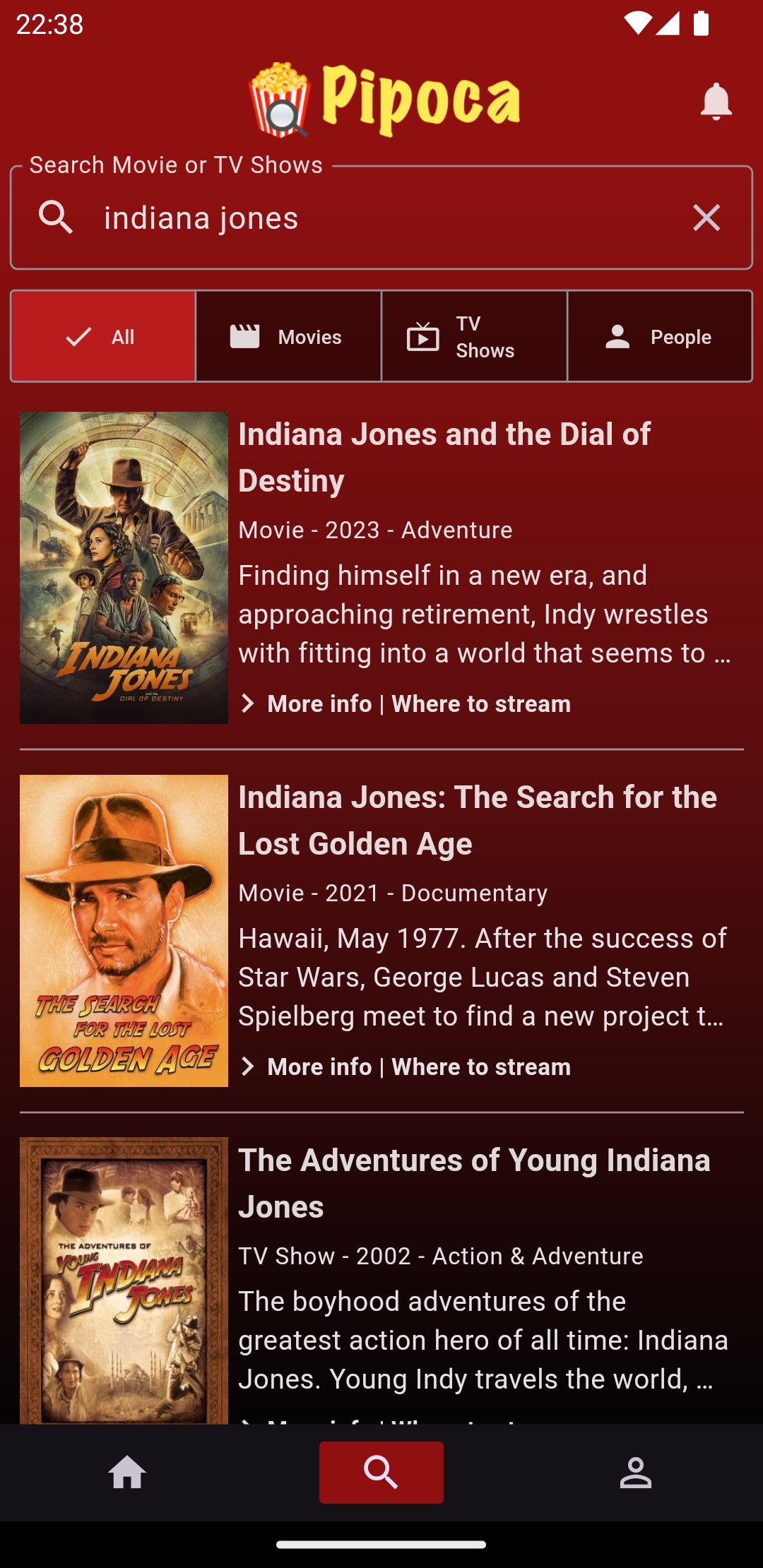Click the People person icon
Screen dimensions: 763x1568
pyautogui.click(x=616, y=336)
